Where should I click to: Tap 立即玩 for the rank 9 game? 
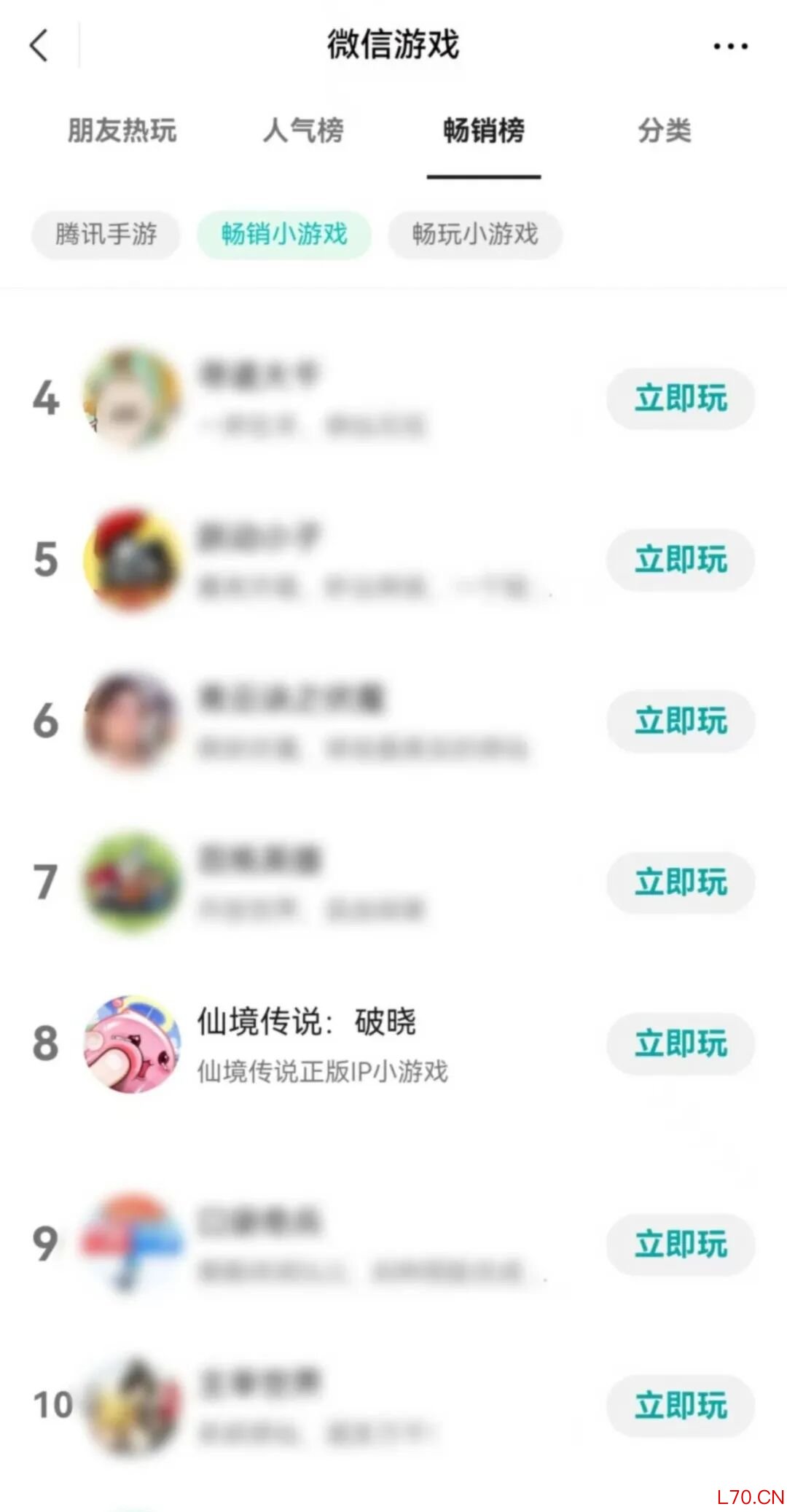coord(681,1244)
